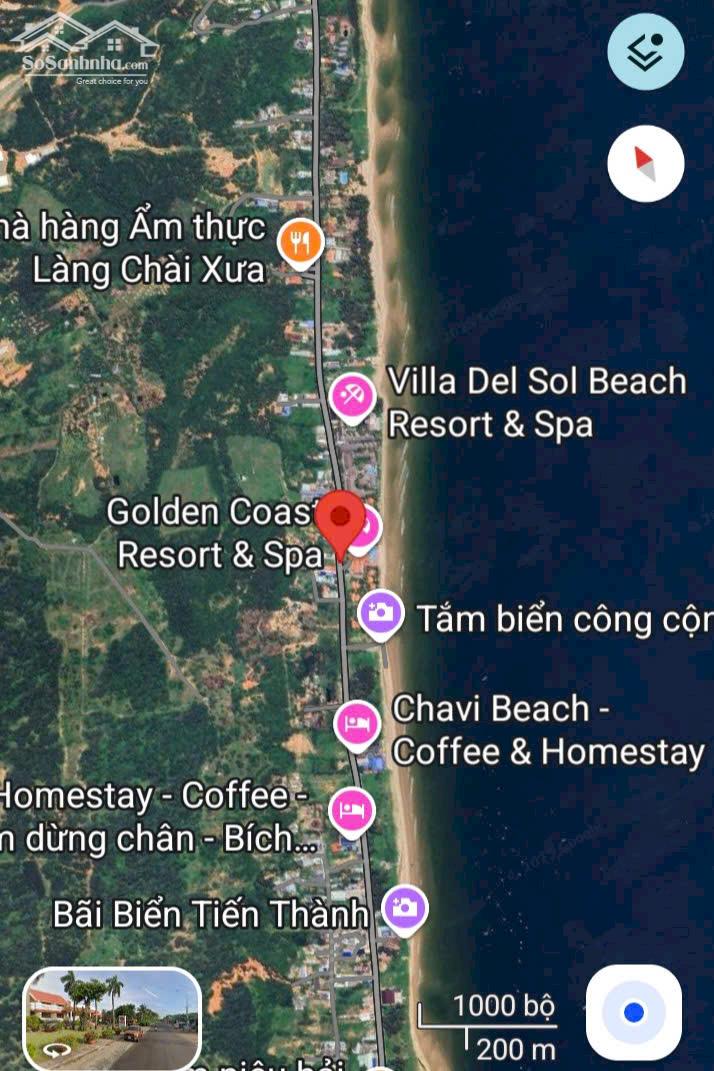Select the Homestay - Coffee lodging marker
The image size is (714, 1071).
[x=351, y=810]
